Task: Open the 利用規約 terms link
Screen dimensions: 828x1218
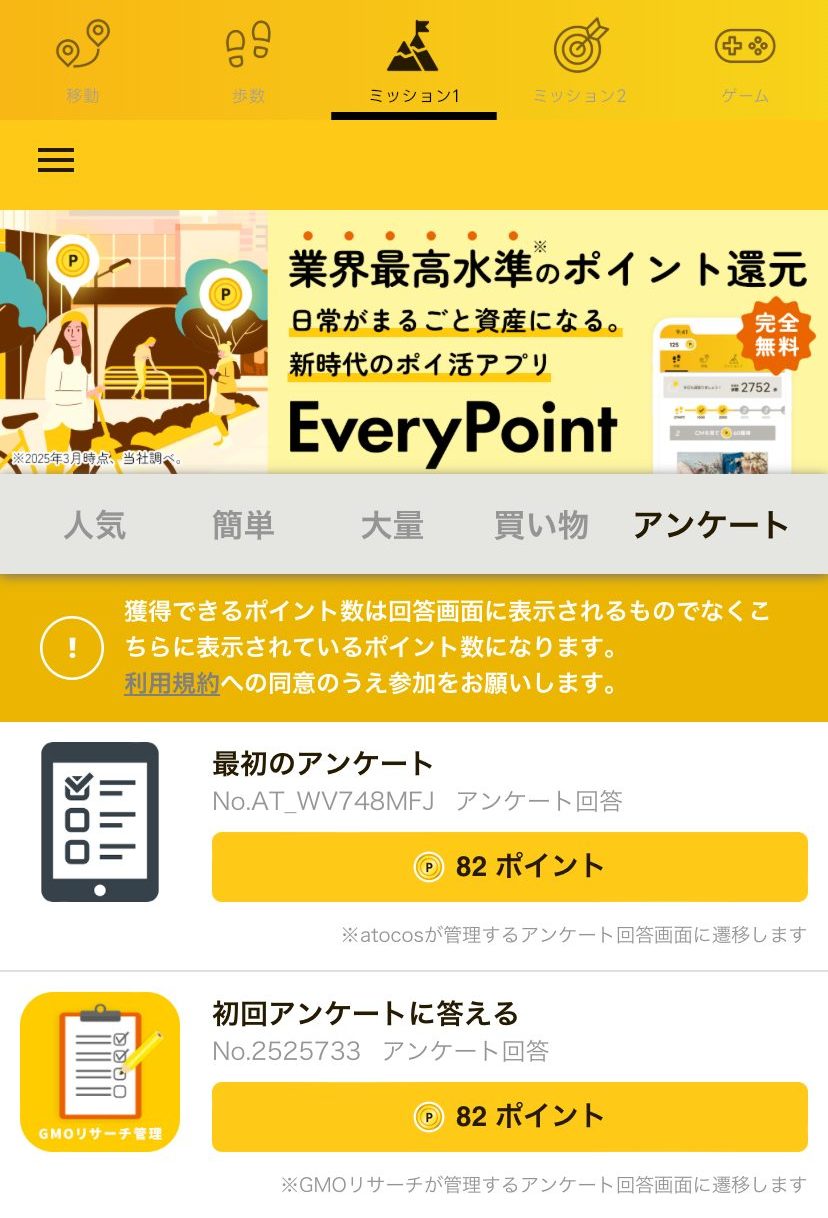Action: [x=169, y=686]
